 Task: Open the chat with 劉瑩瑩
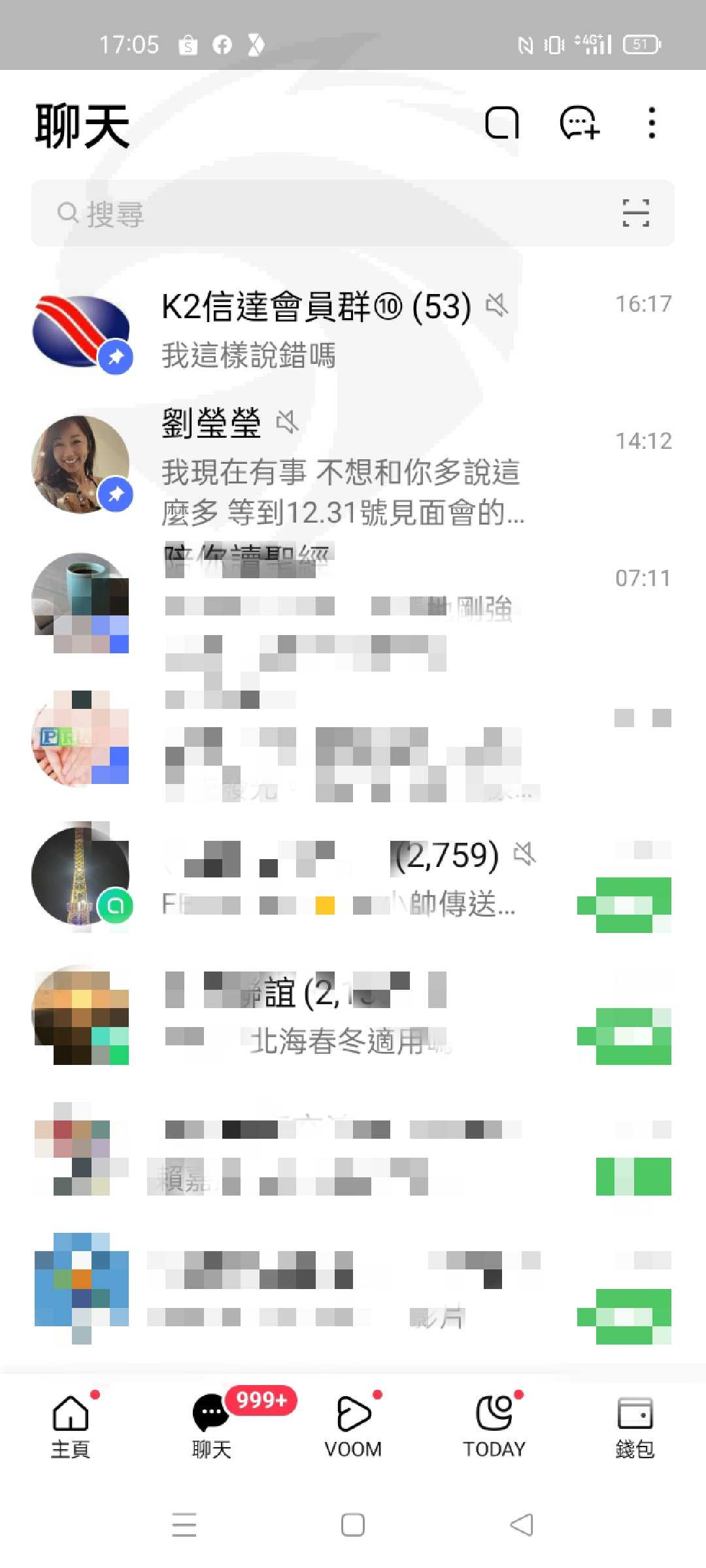353,465
